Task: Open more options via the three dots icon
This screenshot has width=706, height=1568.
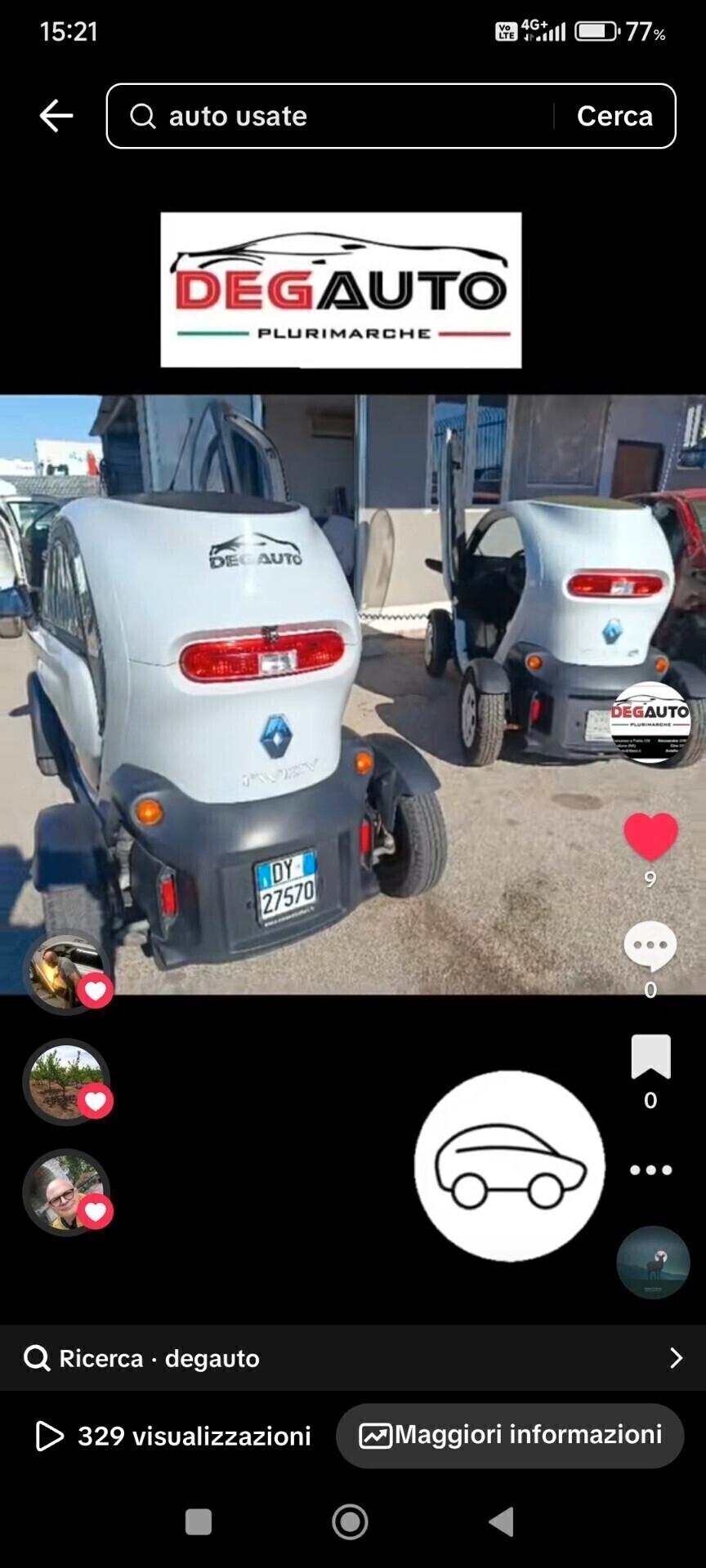Action: click(651, 1169)
